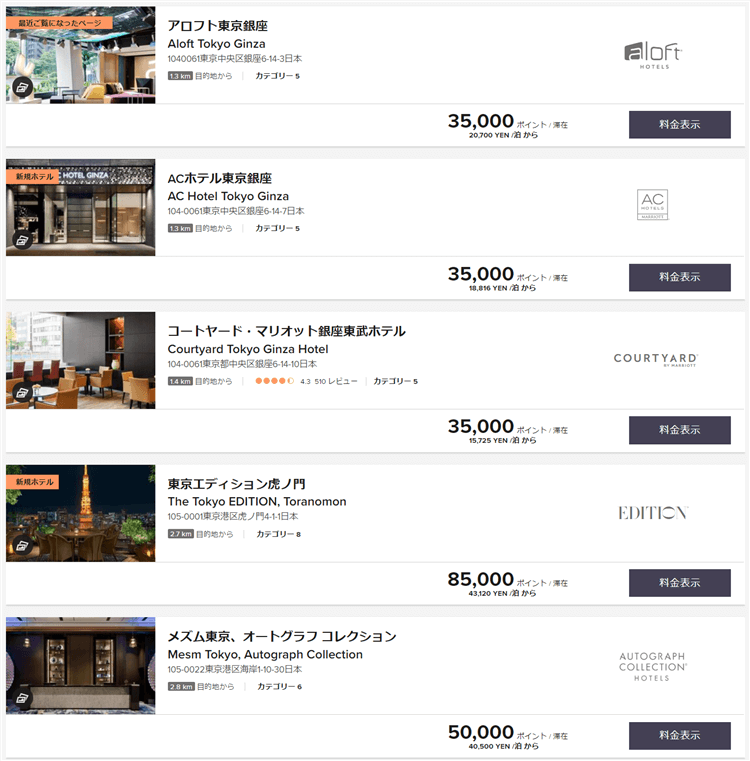Show rates for Aloft Tokyo Ginza
Image resolution: width=750 pixels, height=761 pixels.
(x=679, y=125)
